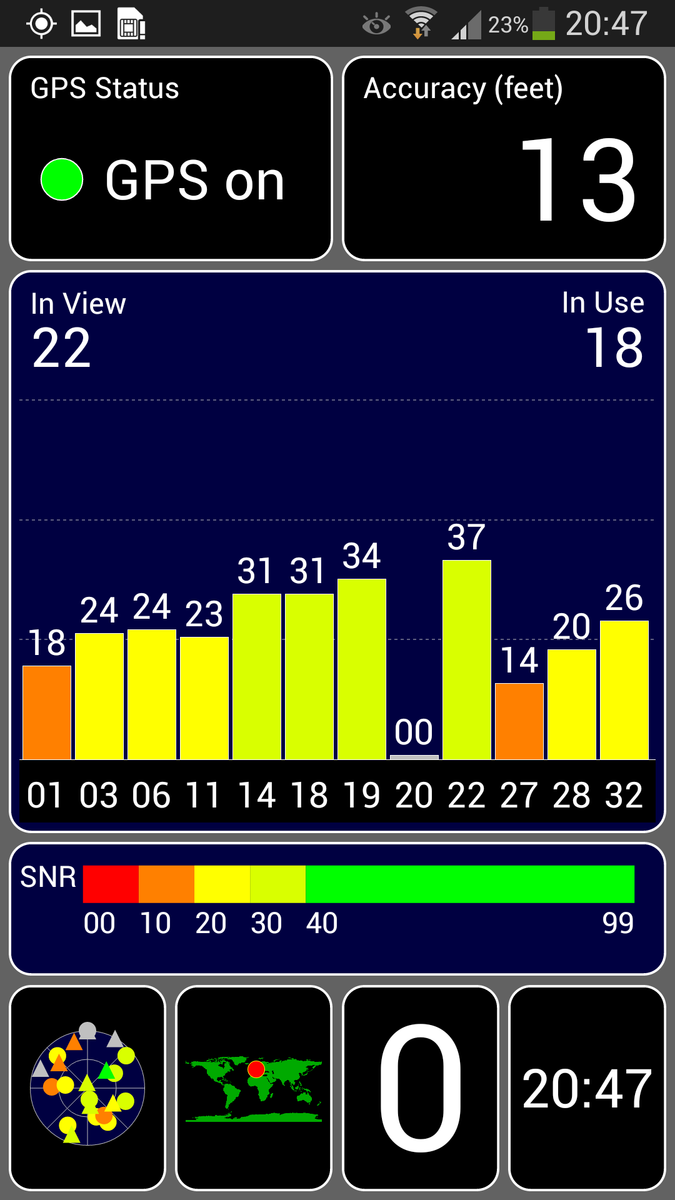The image size is (675, 1200).
Task: Open the speed readout tile showing 0
Action: (x=420, y=1088)
